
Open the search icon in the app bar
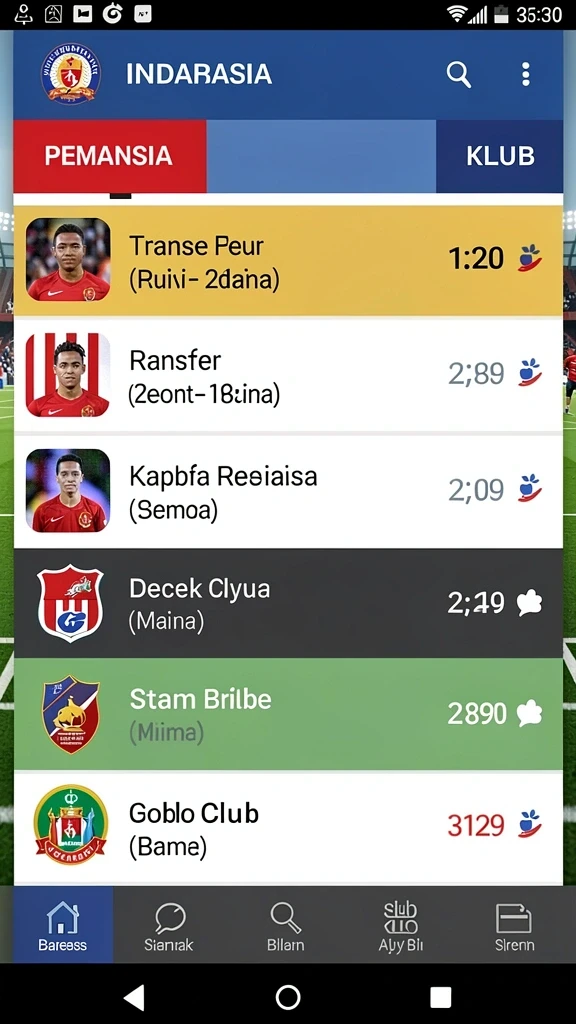pos(458,74)
